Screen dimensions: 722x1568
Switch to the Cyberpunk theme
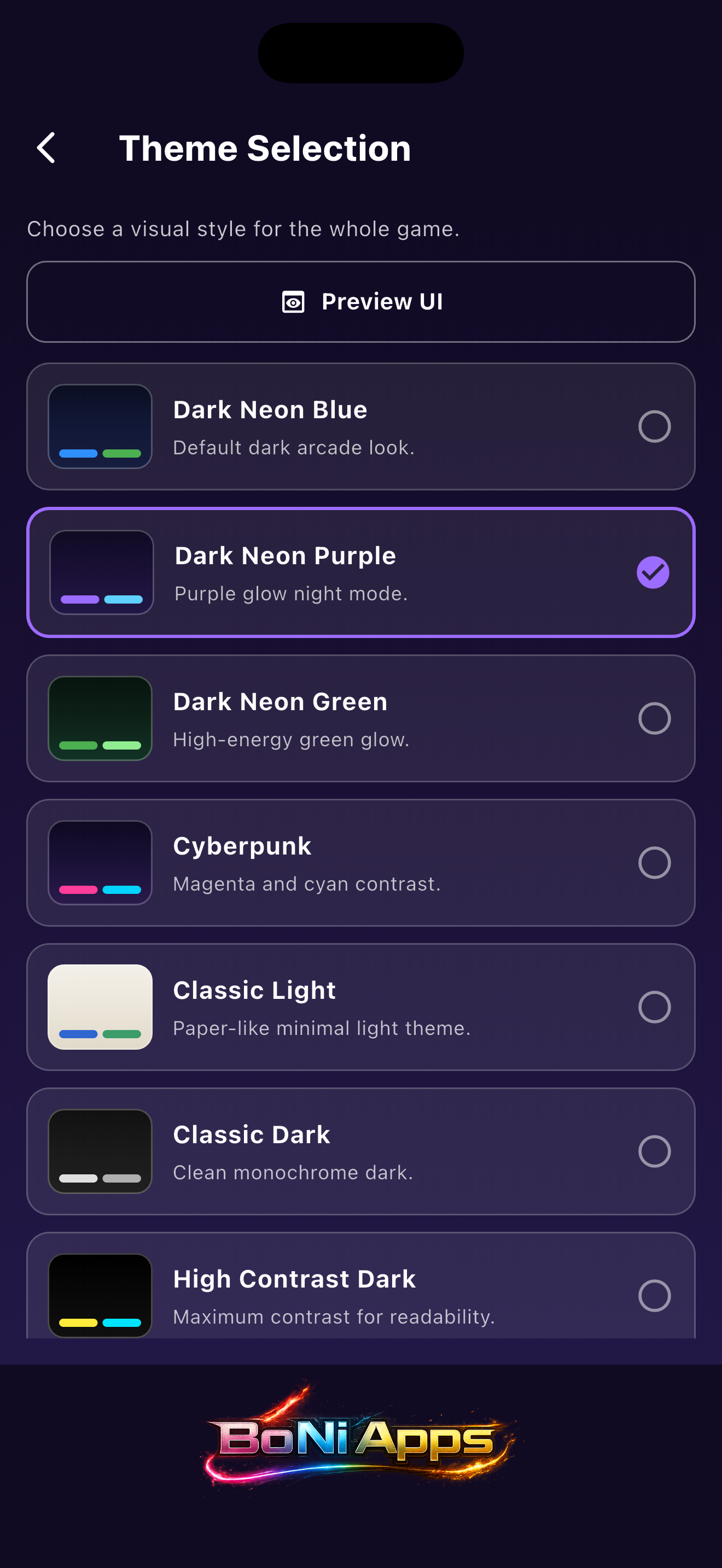coord(361,863)
